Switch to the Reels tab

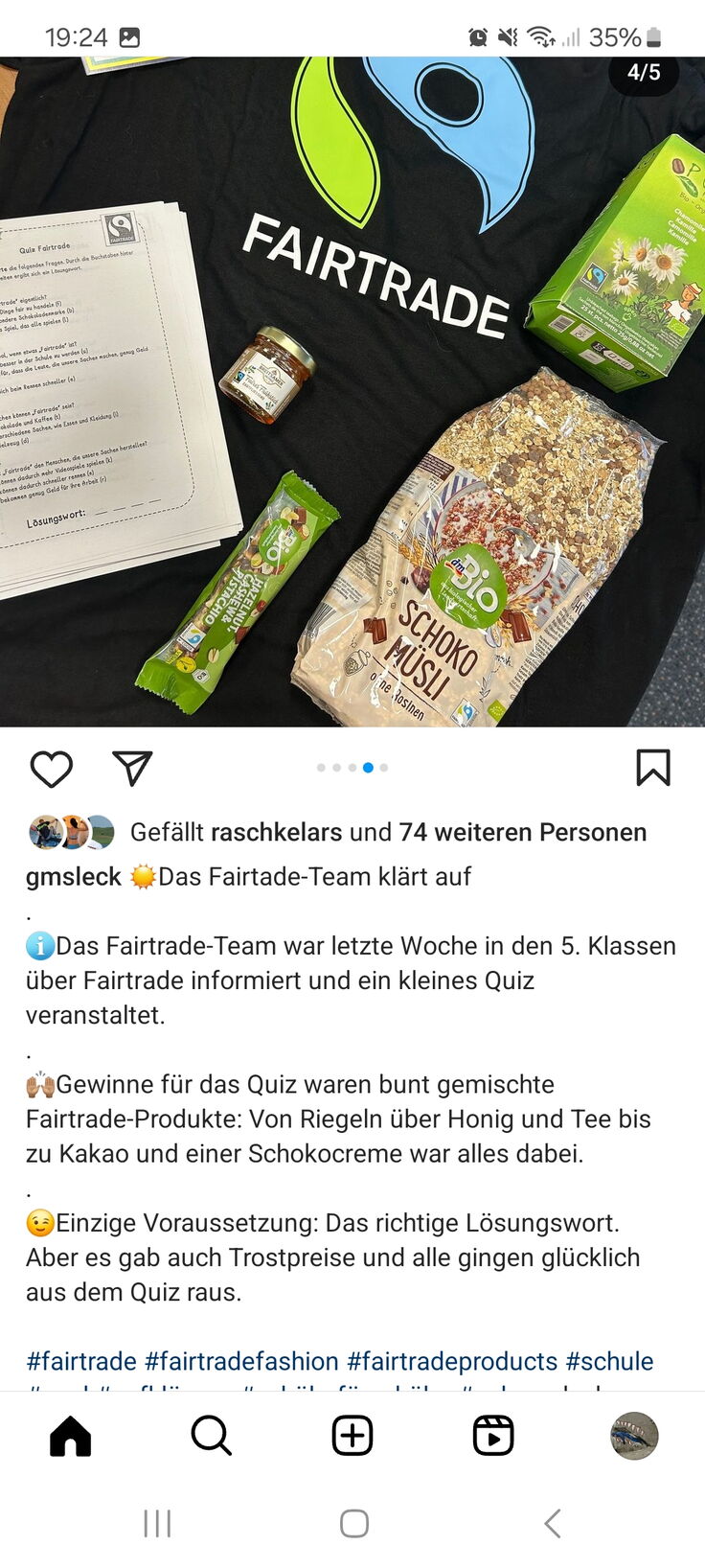point(493,1436)
